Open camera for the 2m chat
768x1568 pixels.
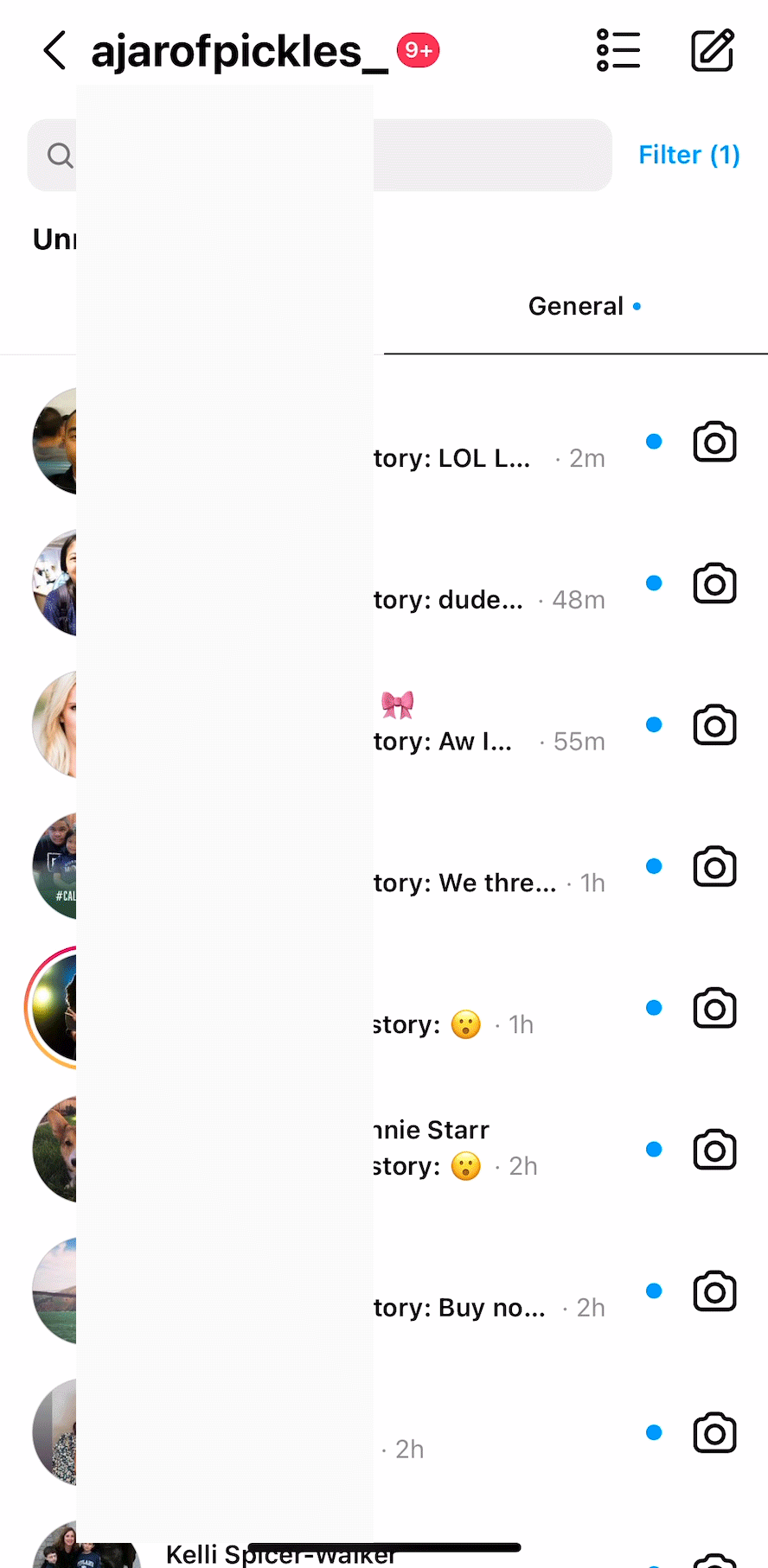[x=714, y=442]
